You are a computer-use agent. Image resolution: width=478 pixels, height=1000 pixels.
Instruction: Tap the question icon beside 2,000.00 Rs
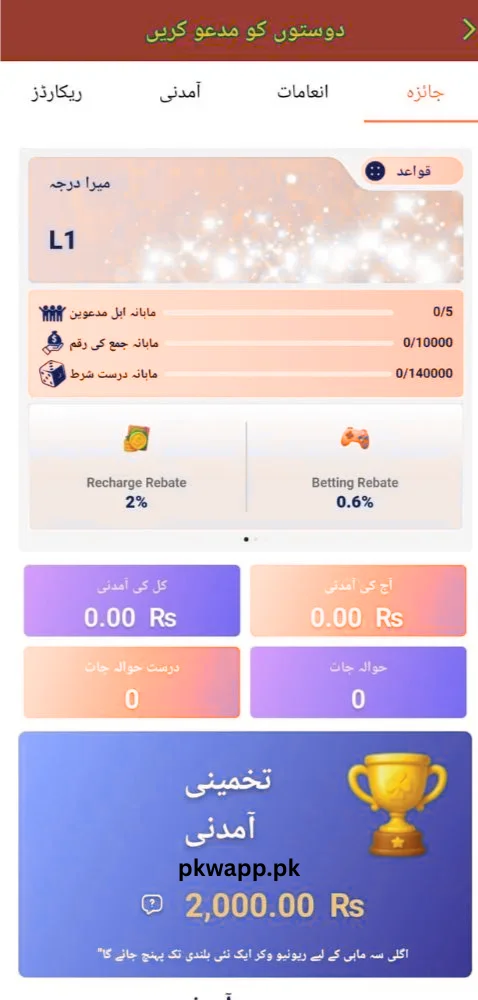tap(152, 904)
